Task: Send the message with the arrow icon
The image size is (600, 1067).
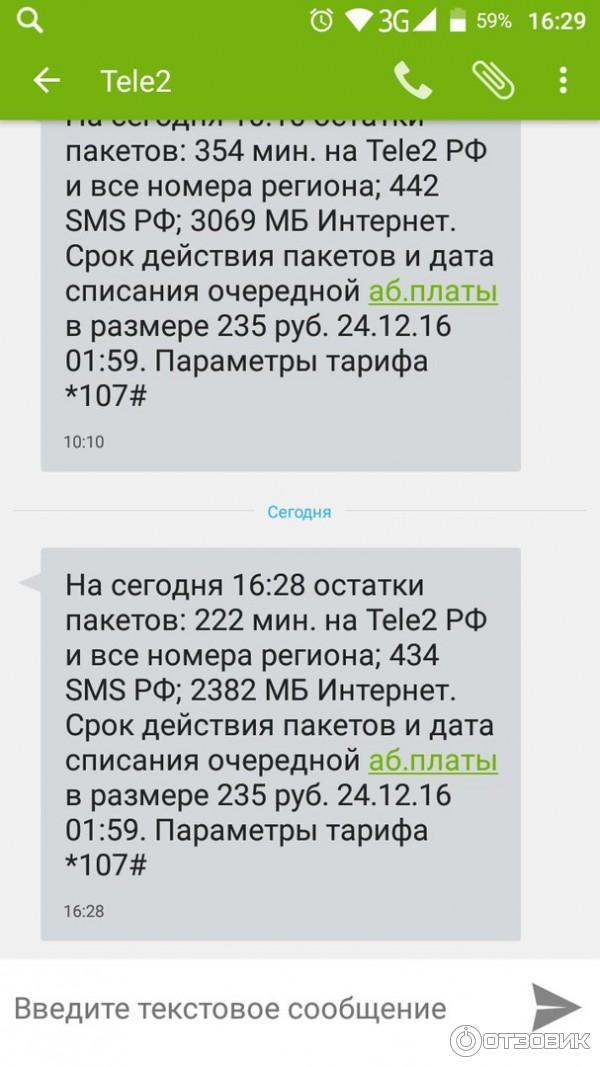Action: coord(555,1006)
